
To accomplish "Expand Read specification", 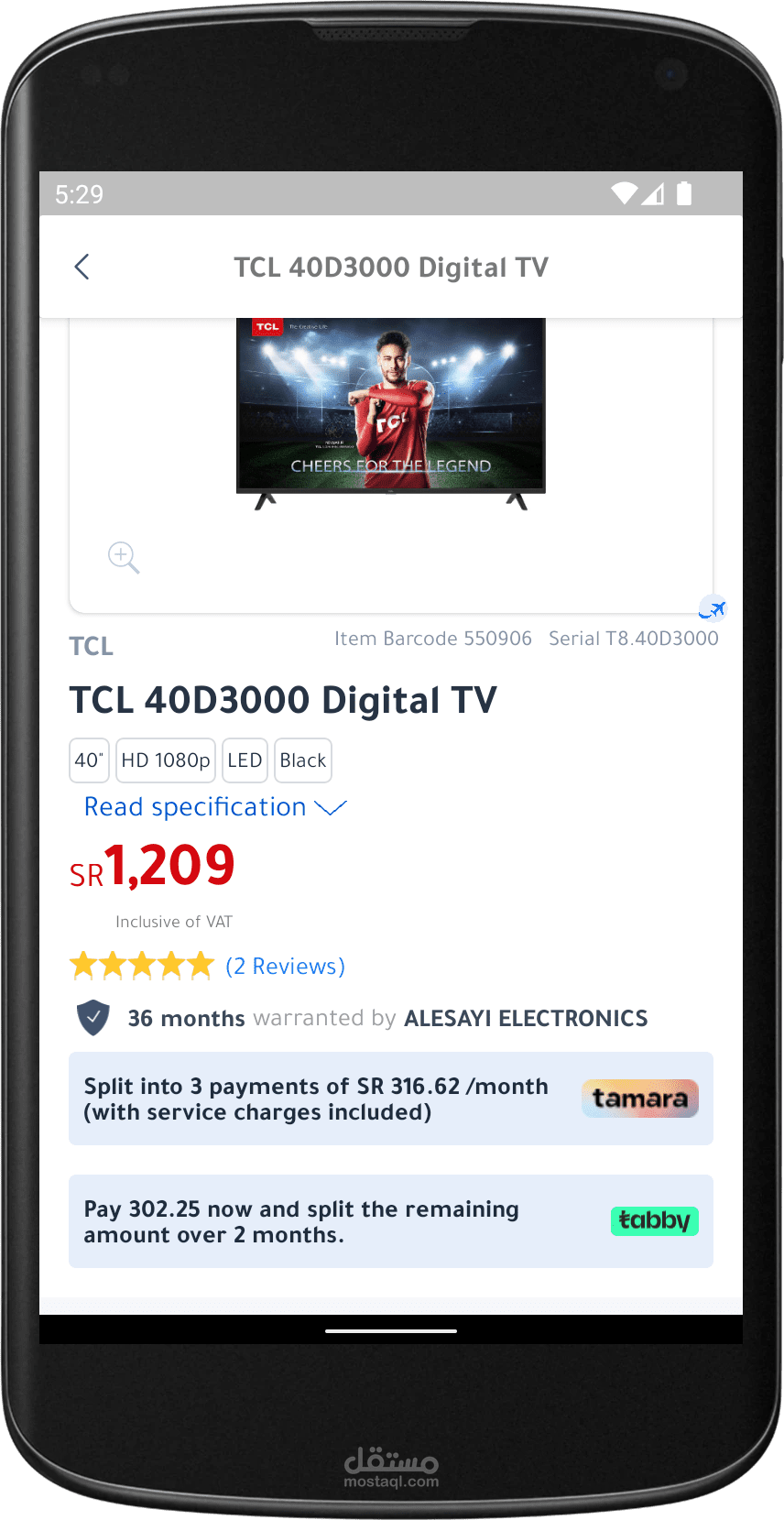I will 215,807.
